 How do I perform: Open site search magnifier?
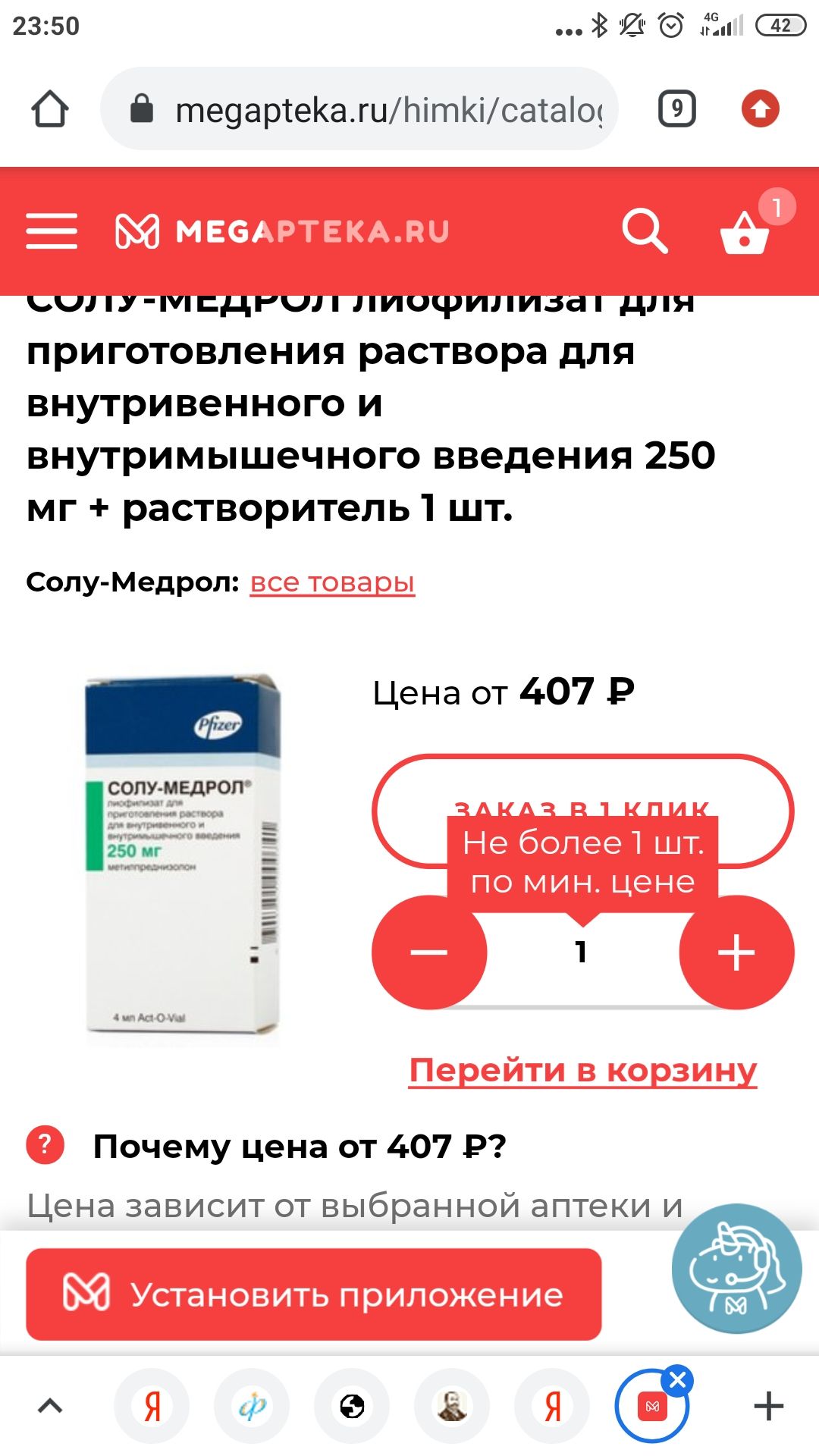click(644, 231)
